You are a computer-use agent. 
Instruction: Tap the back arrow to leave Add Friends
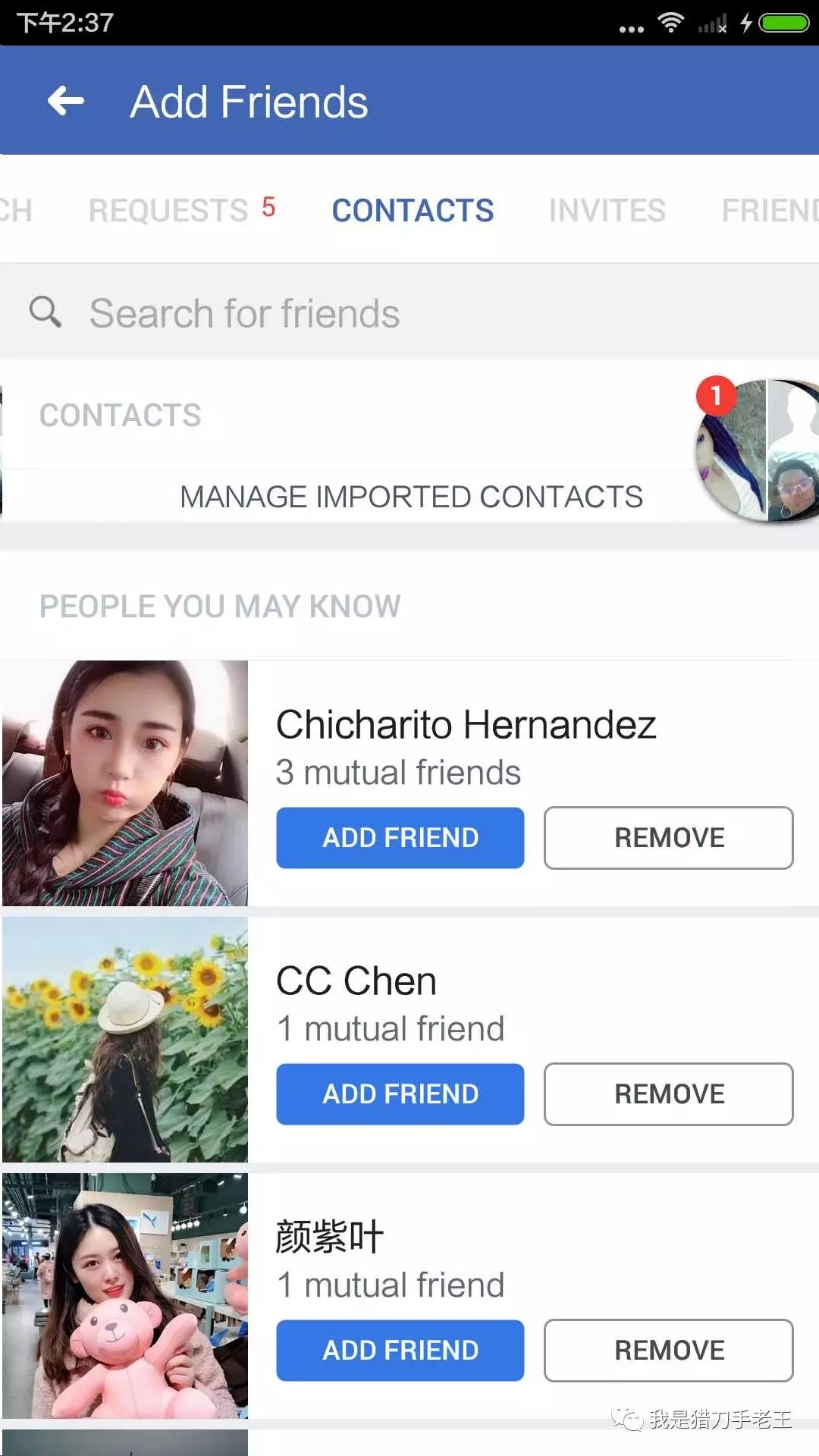click(65, 101)
